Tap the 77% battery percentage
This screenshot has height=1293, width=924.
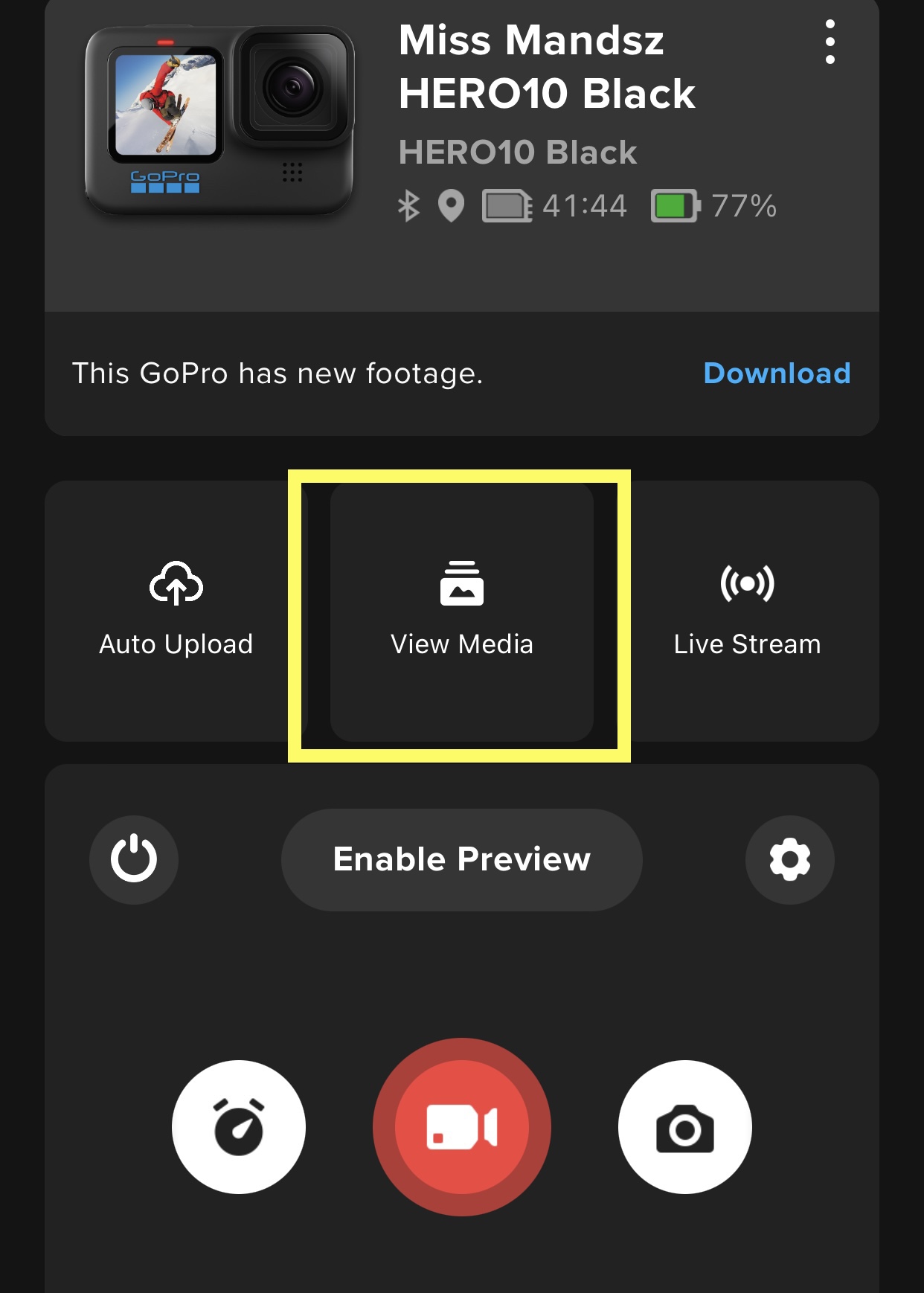point(743,206)
